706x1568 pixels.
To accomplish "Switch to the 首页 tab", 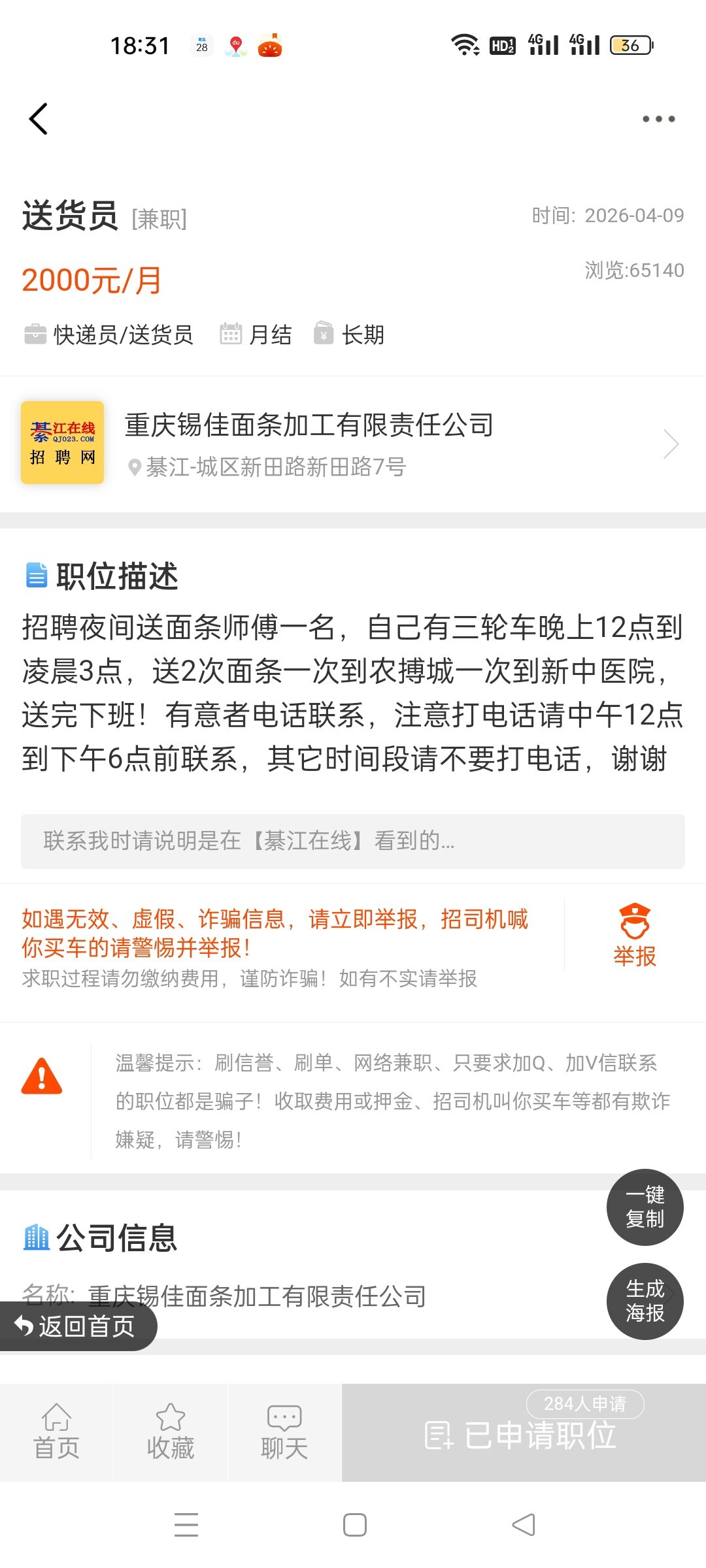I will tap(57, 1432).
